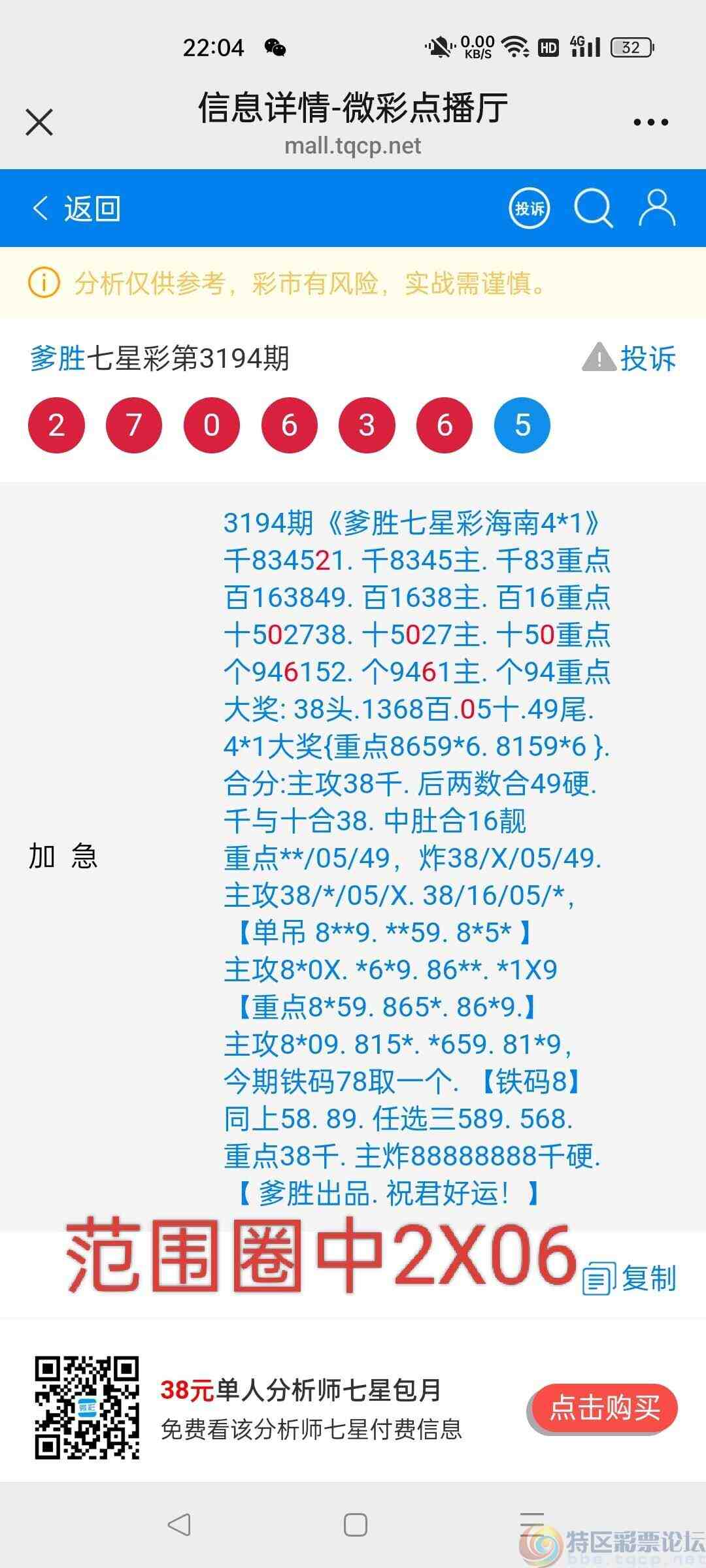Toggle the red number 6 ball
This screenshot has width=706, height=1568.
click(x=445, y=425)
